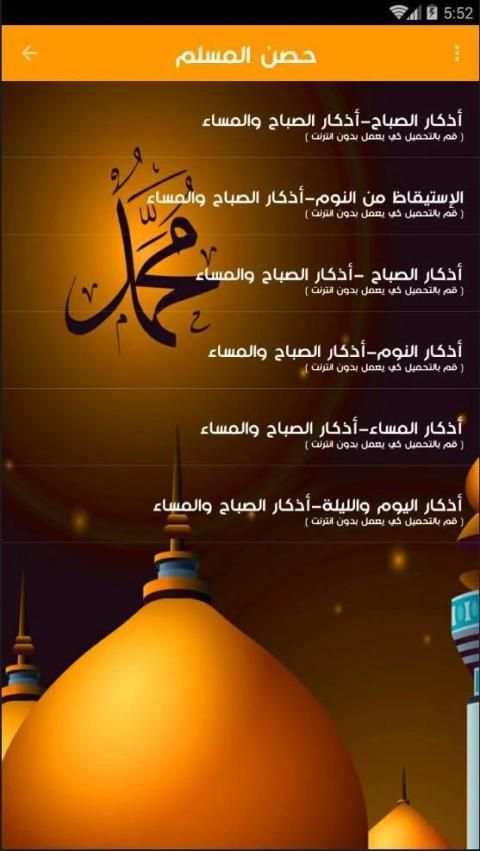This screenshot has width=480, height=851.
Task: Tap أذكار اليوم والليلة-أذكار الصباح والمساء
Action: click(x=240, y=504)
